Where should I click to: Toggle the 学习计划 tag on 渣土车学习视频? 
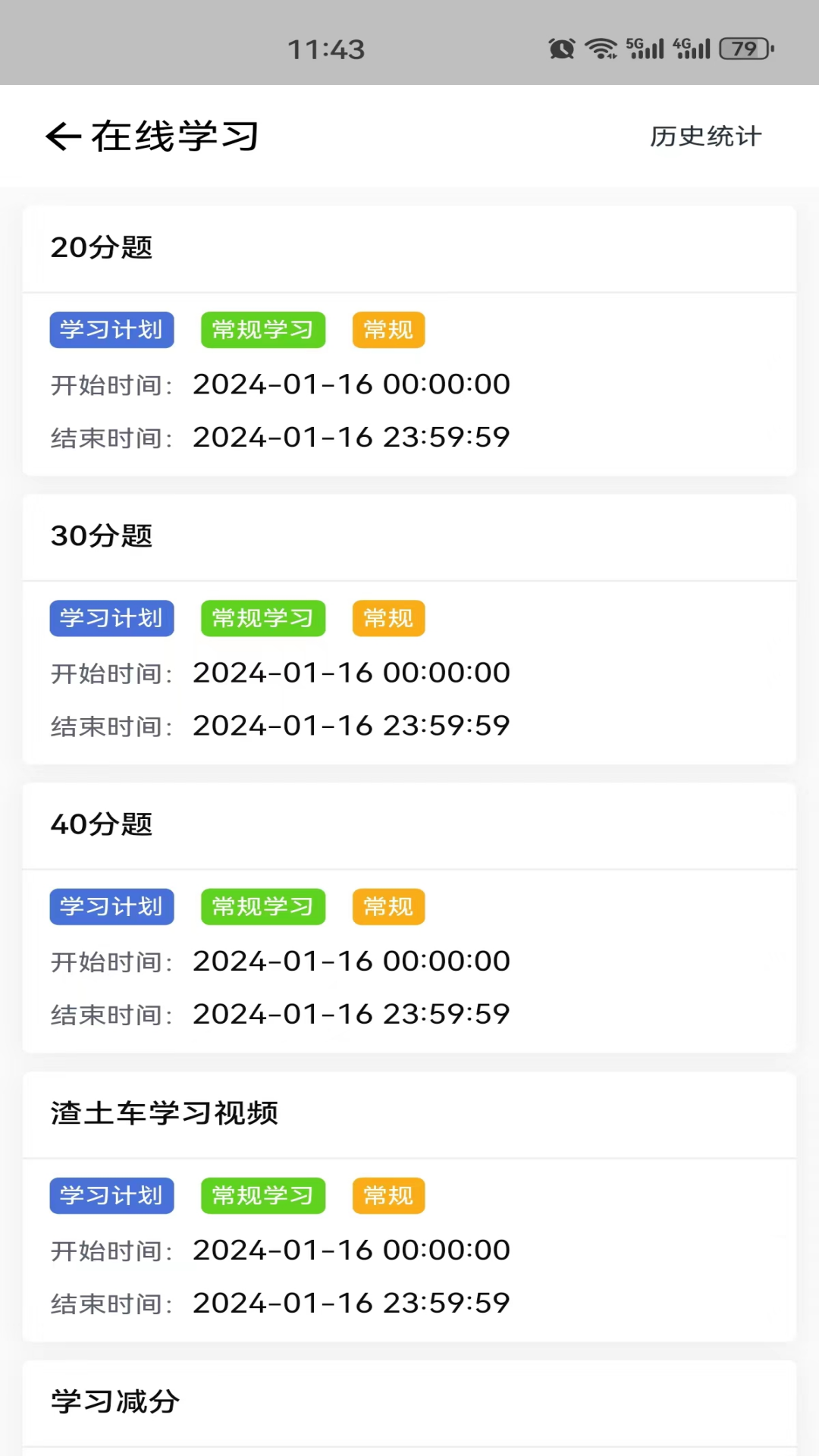111,1195
